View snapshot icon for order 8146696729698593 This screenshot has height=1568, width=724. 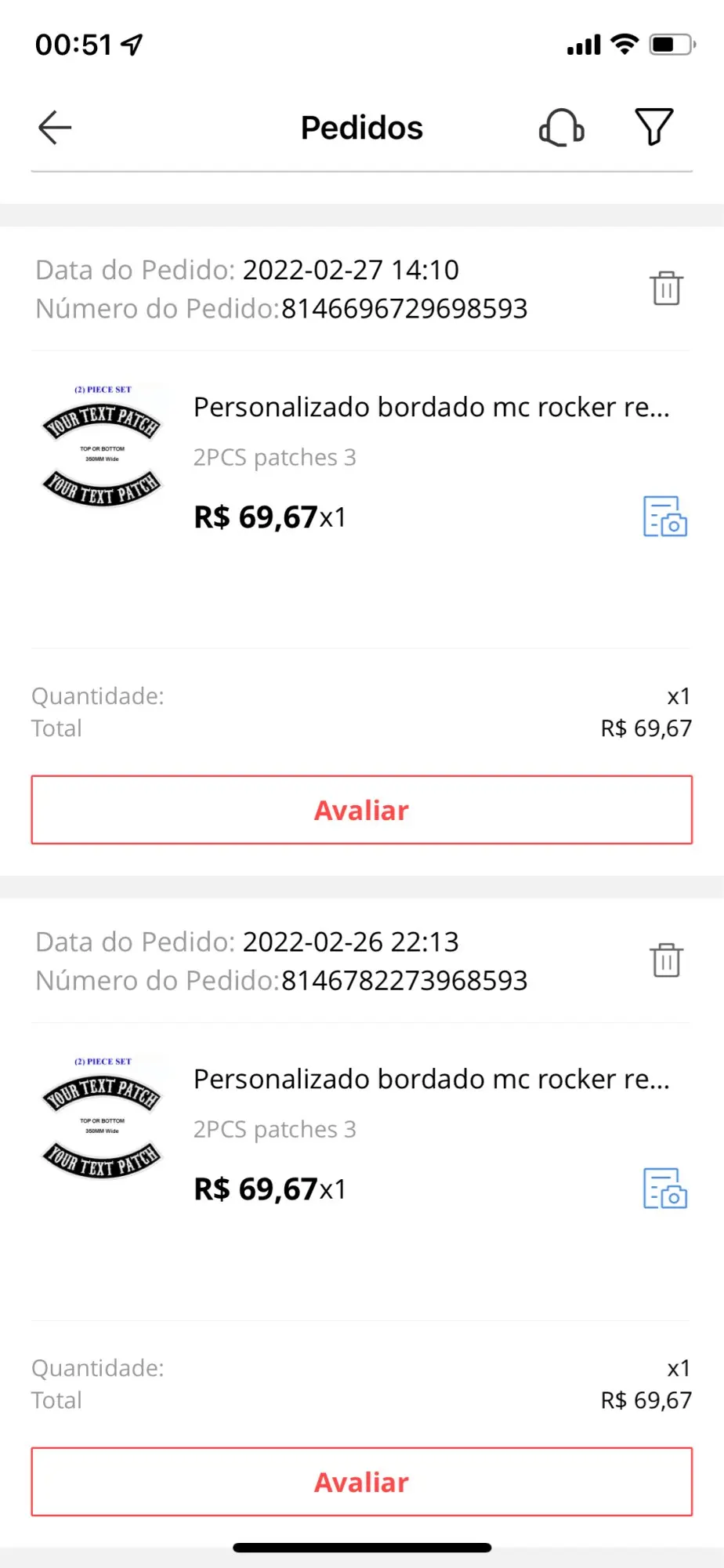point(664,517)
